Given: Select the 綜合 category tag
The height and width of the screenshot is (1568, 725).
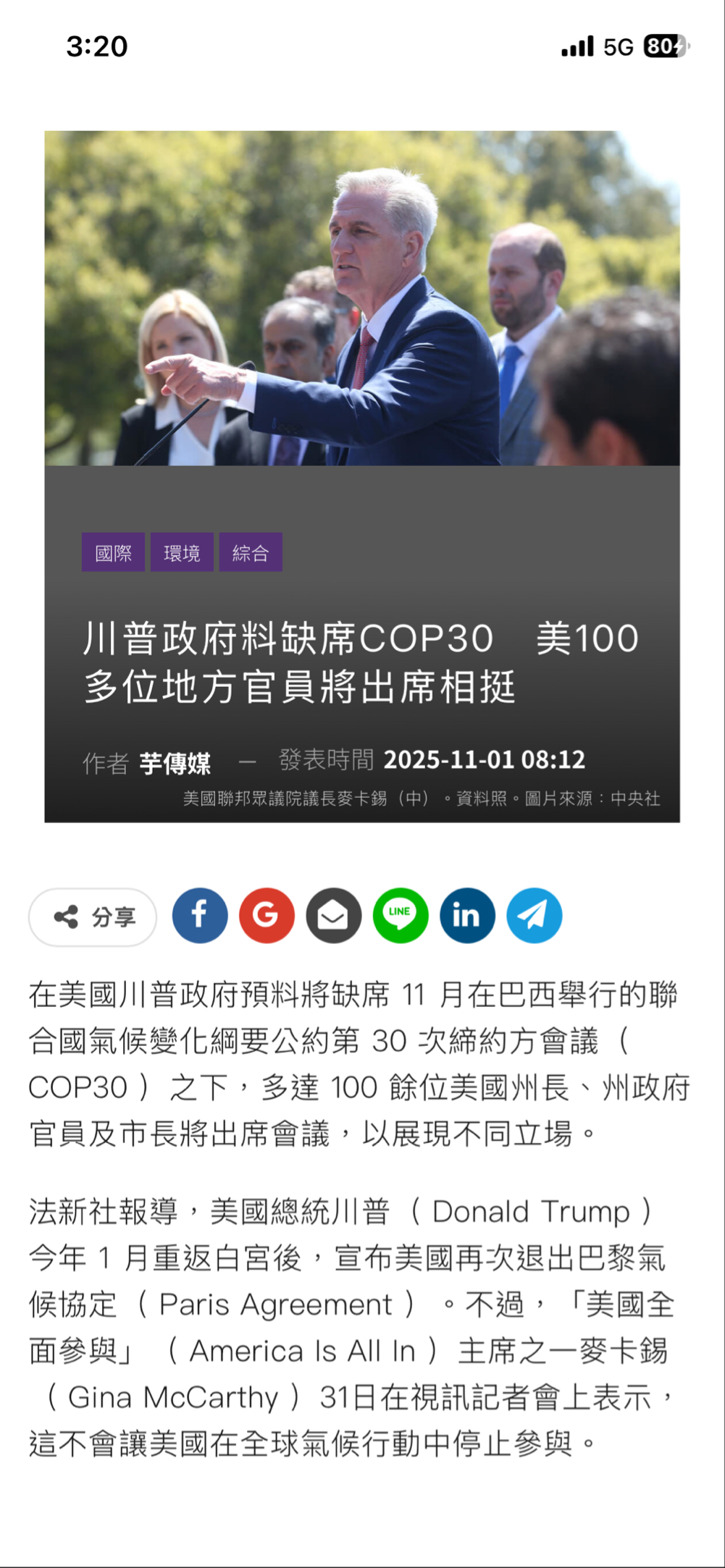Looking at the screenshot, I should click(251, 553).
